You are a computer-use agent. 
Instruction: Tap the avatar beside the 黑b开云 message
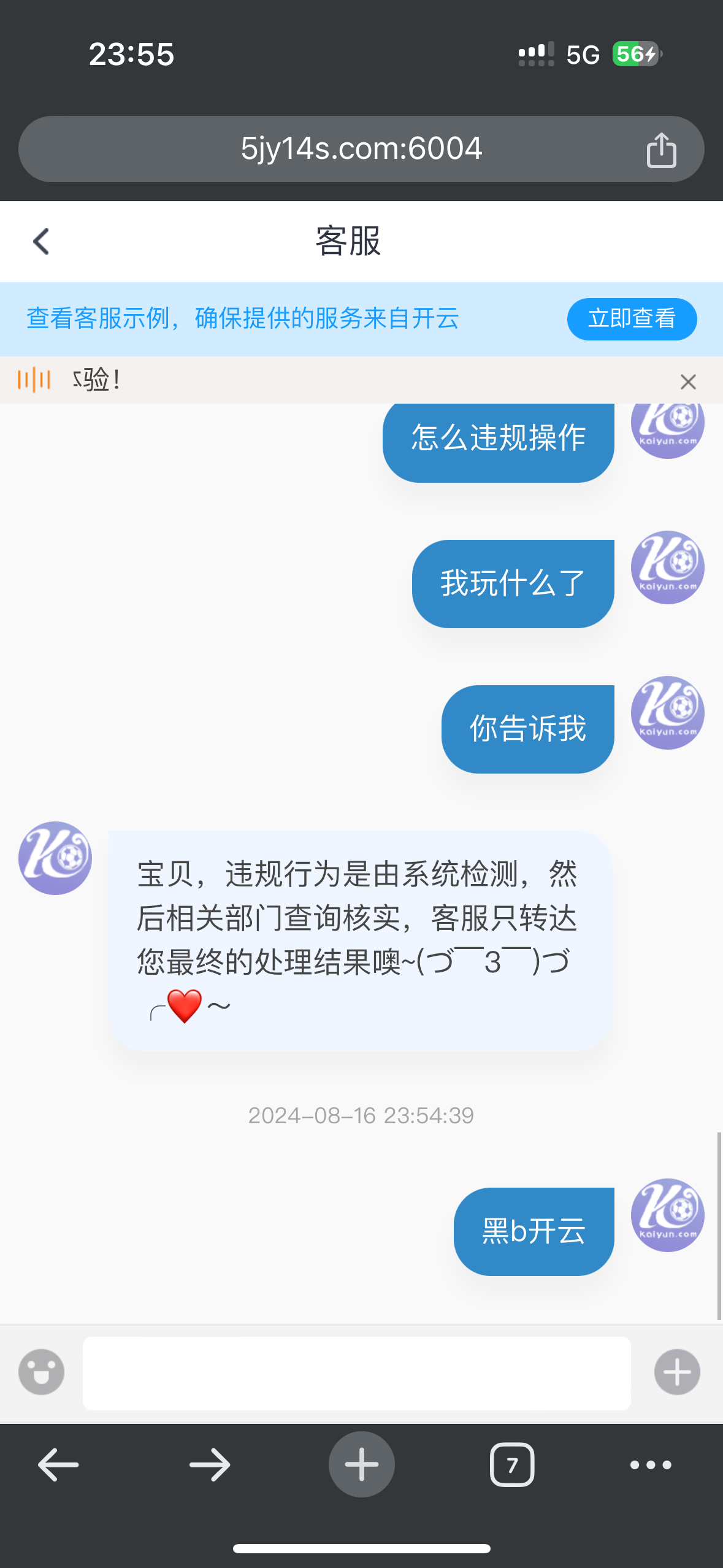click(x=667, y=1216)
